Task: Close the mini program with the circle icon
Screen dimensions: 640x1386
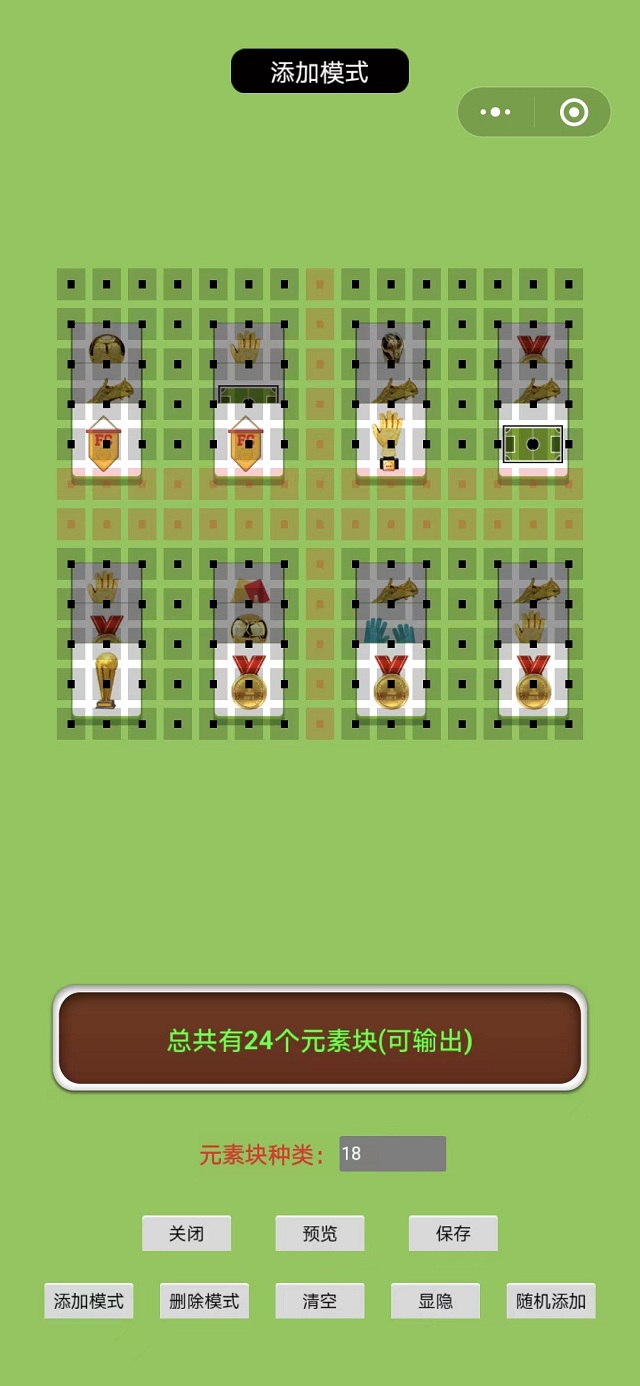Action: [x=574, y=112]
